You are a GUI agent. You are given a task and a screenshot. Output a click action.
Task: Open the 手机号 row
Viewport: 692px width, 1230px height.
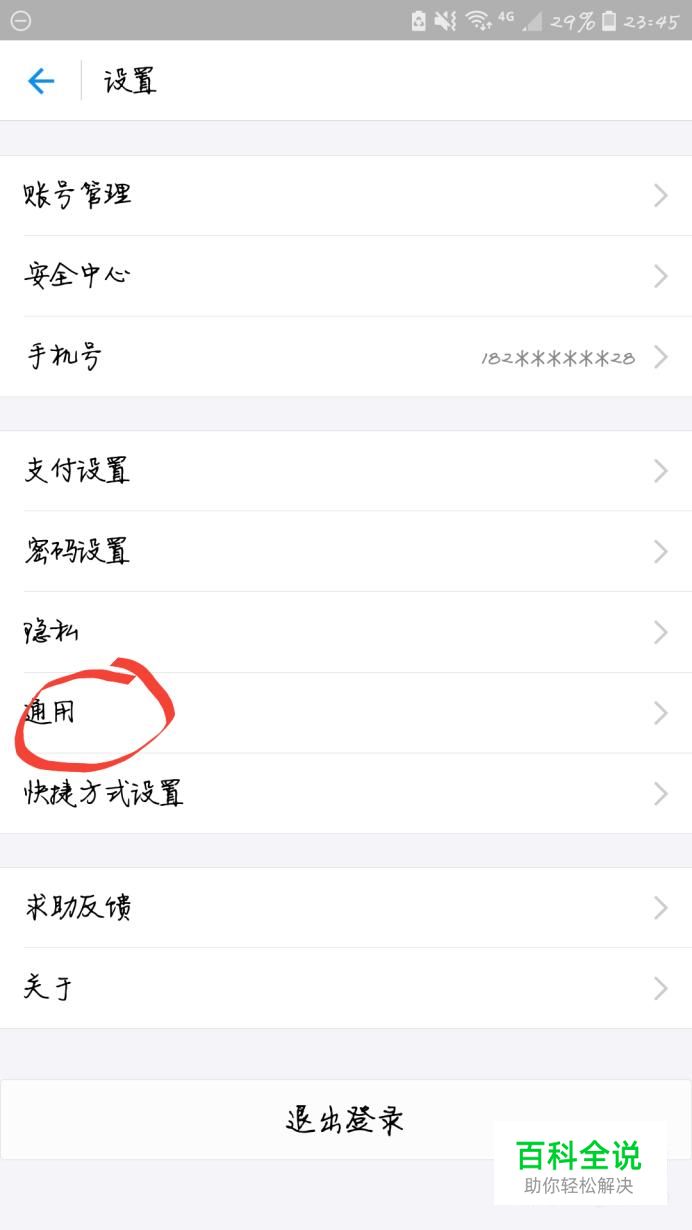coord(346,357)
